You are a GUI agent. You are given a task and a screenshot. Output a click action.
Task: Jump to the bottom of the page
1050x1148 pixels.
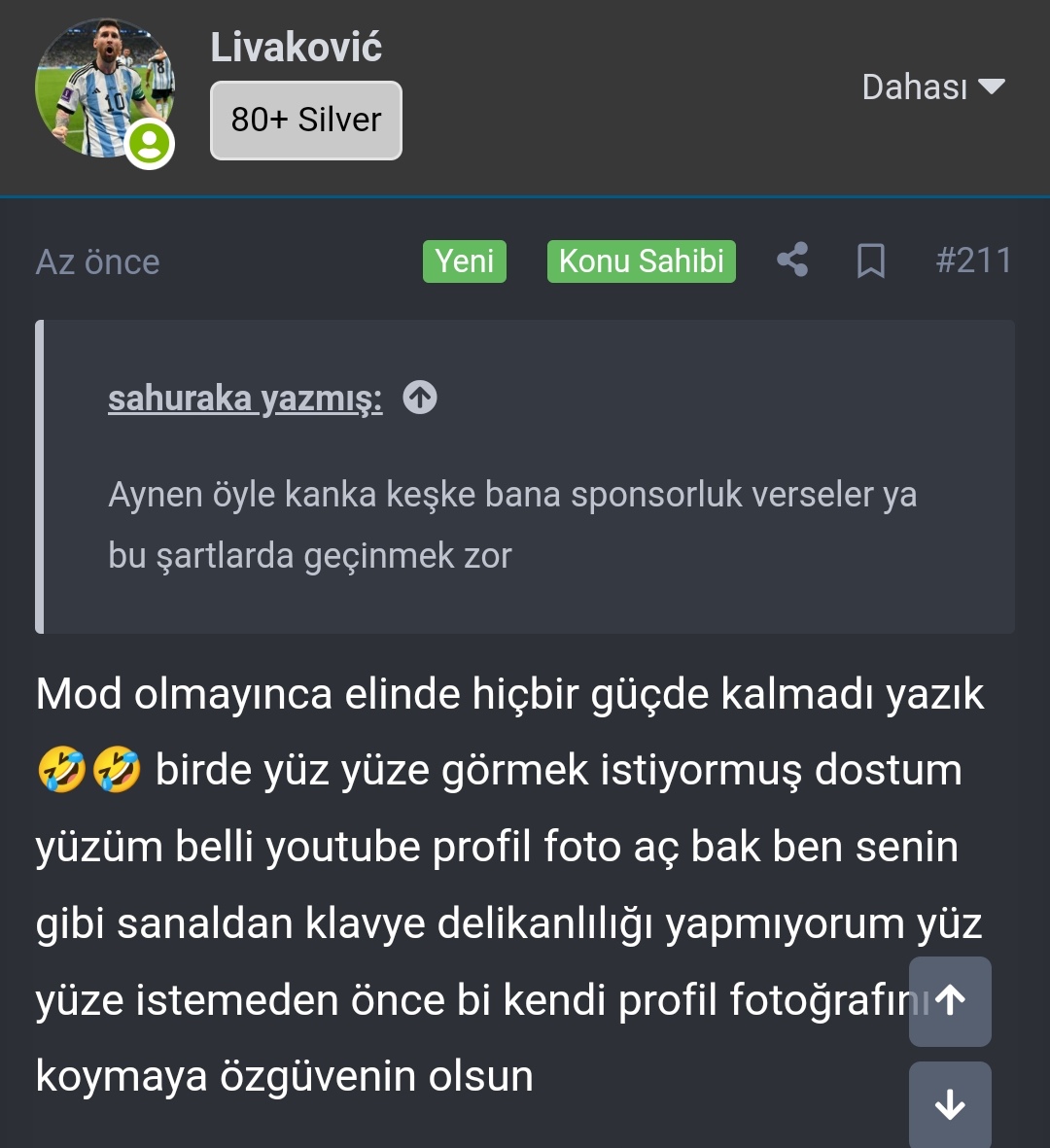(x=950, y=1105)
